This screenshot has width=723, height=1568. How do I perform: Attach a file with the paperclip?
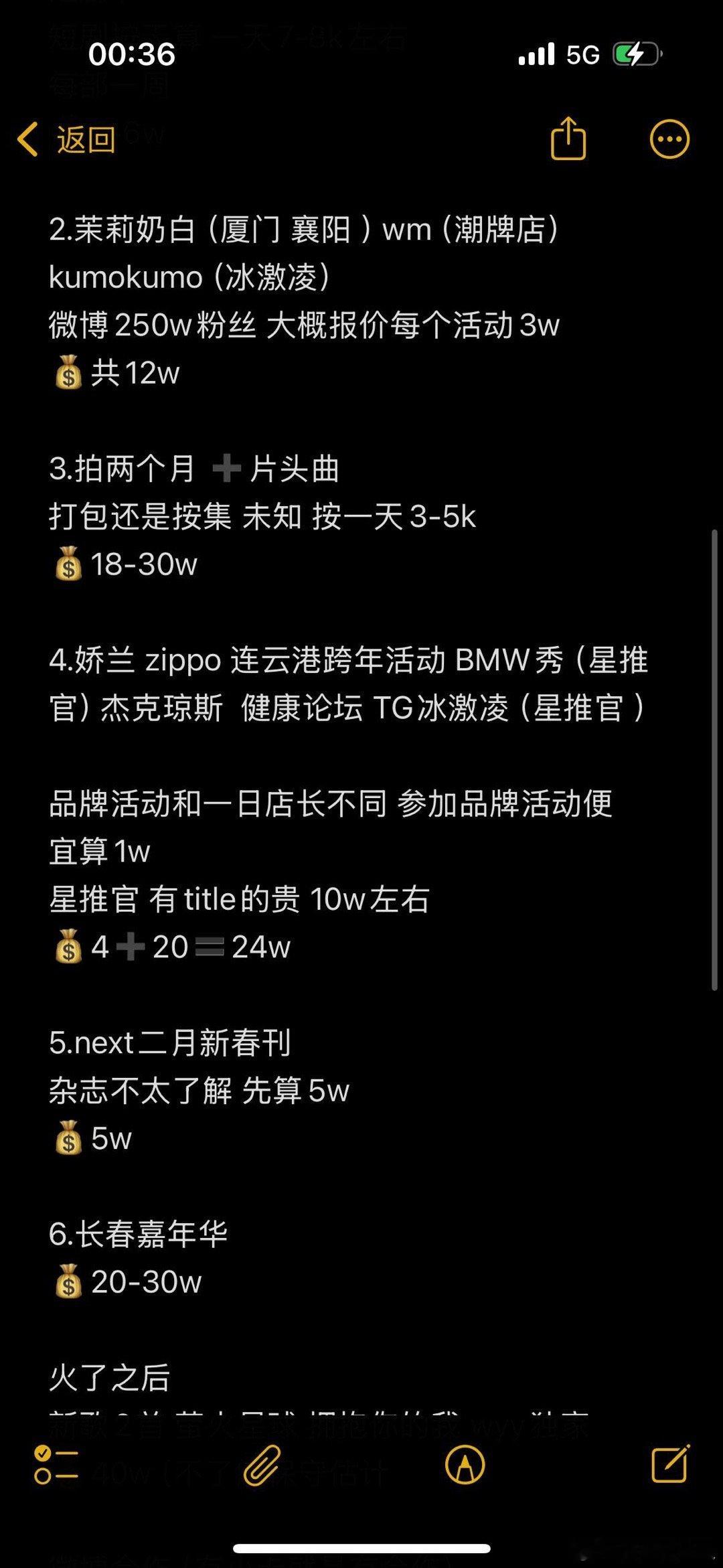point(262,1465)
